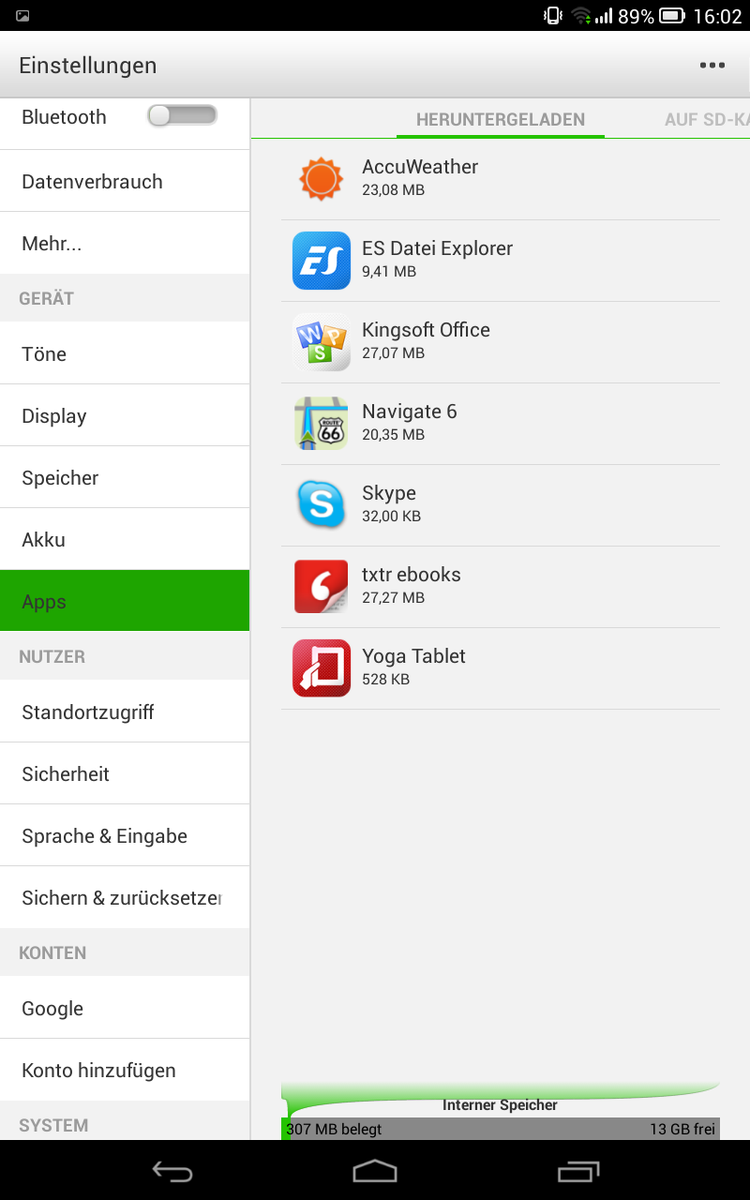750x1200 pixels.
Task: Go to Display settings
Action: click(x=124, y=415)
